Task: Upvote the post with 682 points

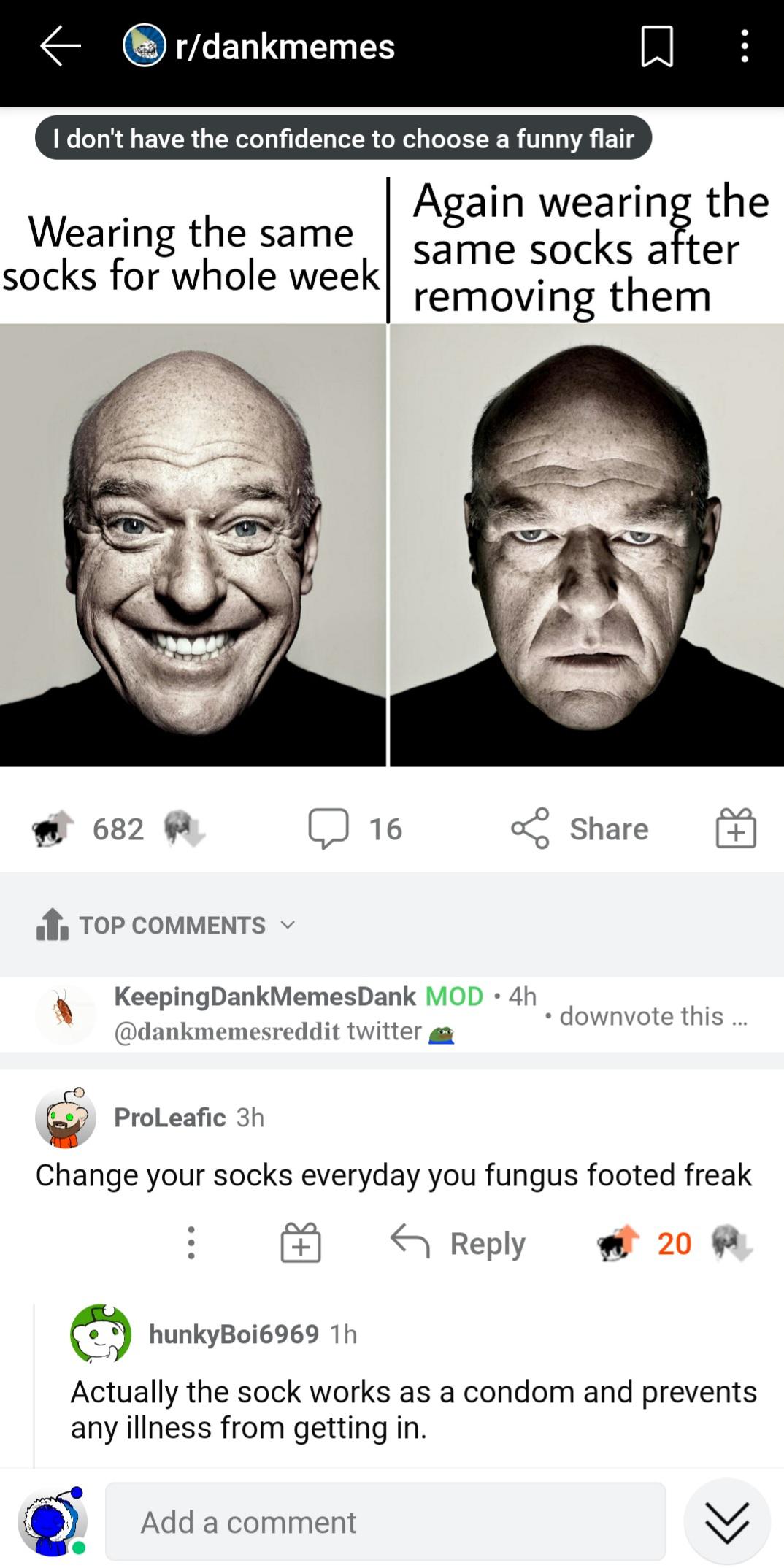Action: 53,829
